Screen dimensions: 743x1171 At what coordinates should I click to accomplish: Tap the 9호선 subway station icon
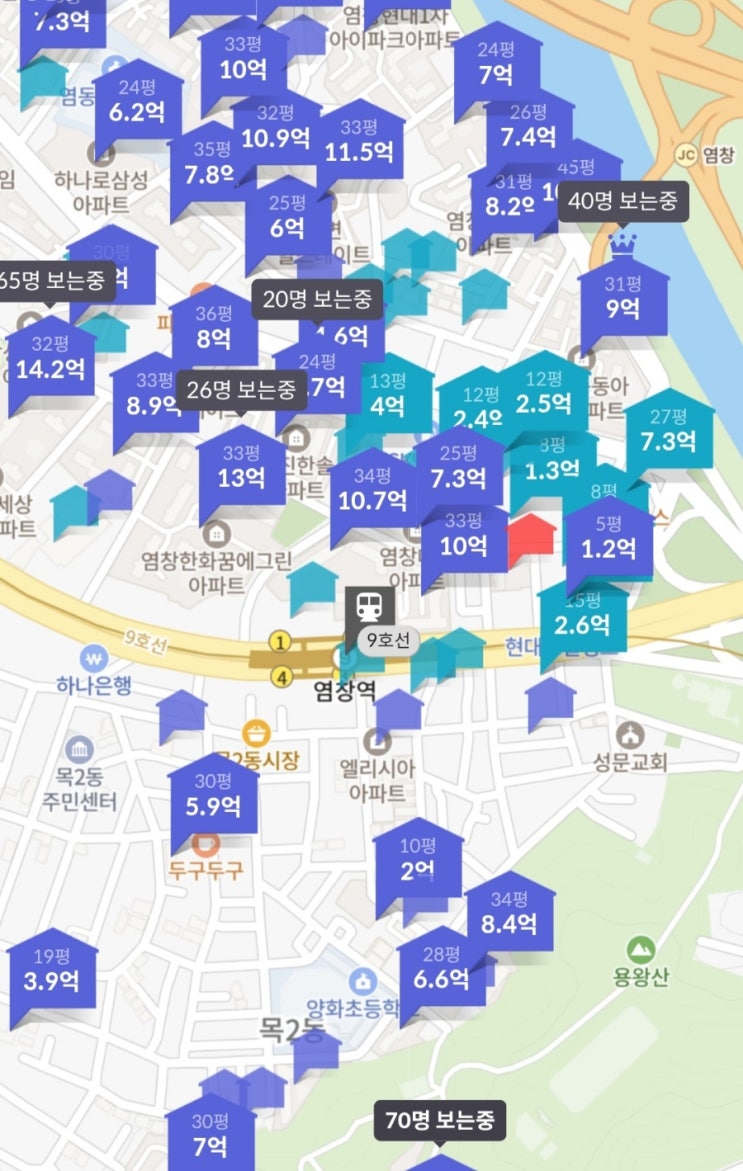coord(370,607)
